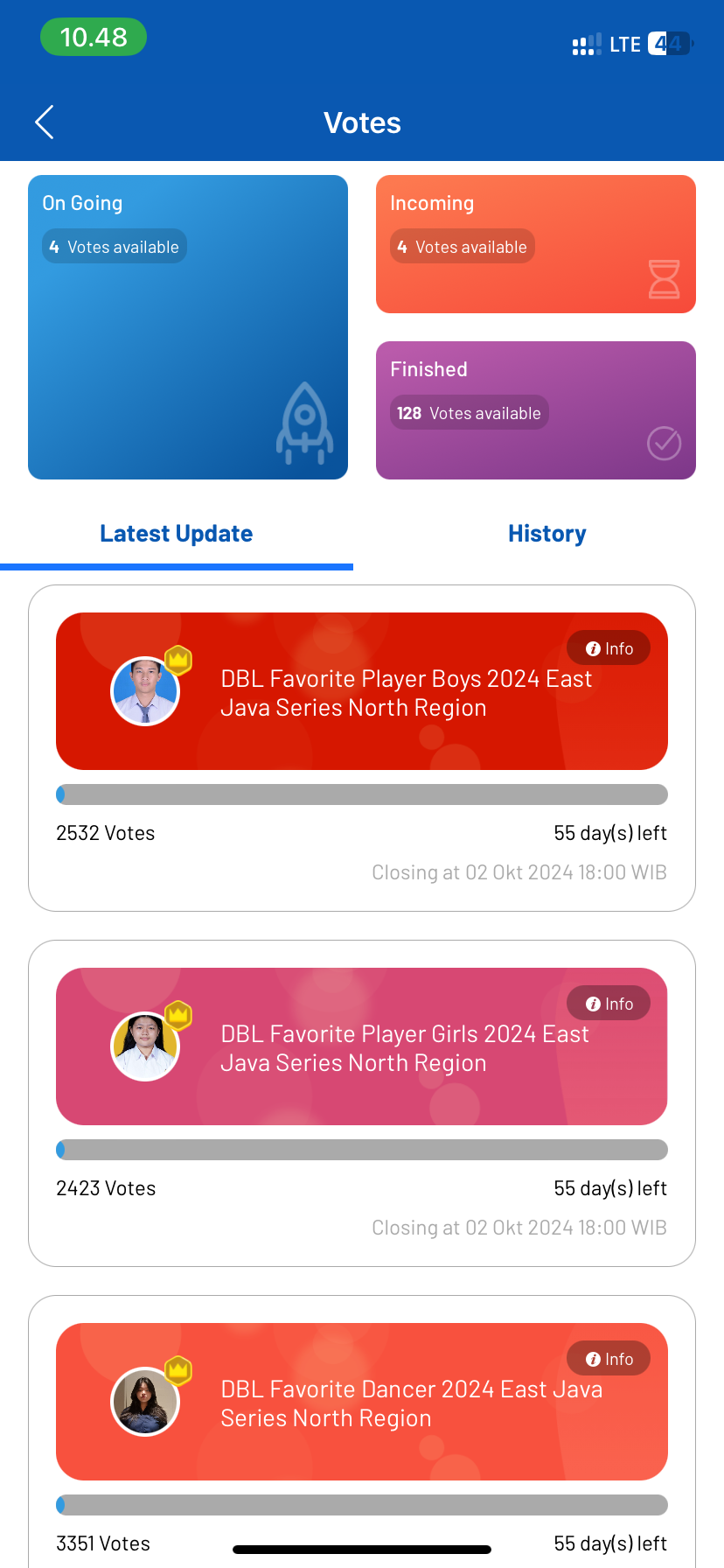
Task: Open the Finished votes card
Action: pos(535,410)
